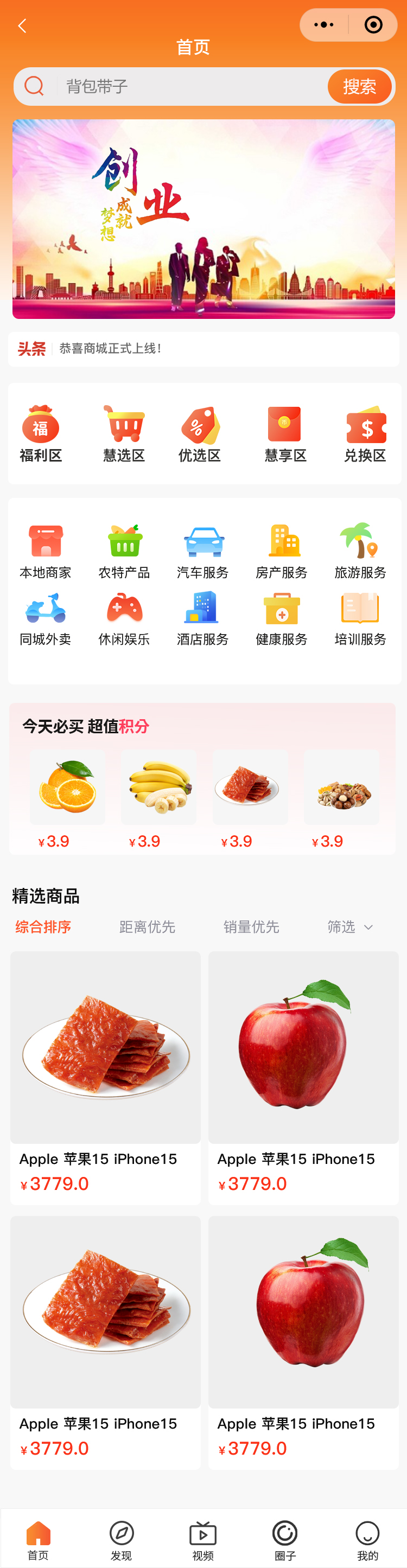Close the mini program with the circle button
The image size is (407, 1568).
(x=373, y=25)
